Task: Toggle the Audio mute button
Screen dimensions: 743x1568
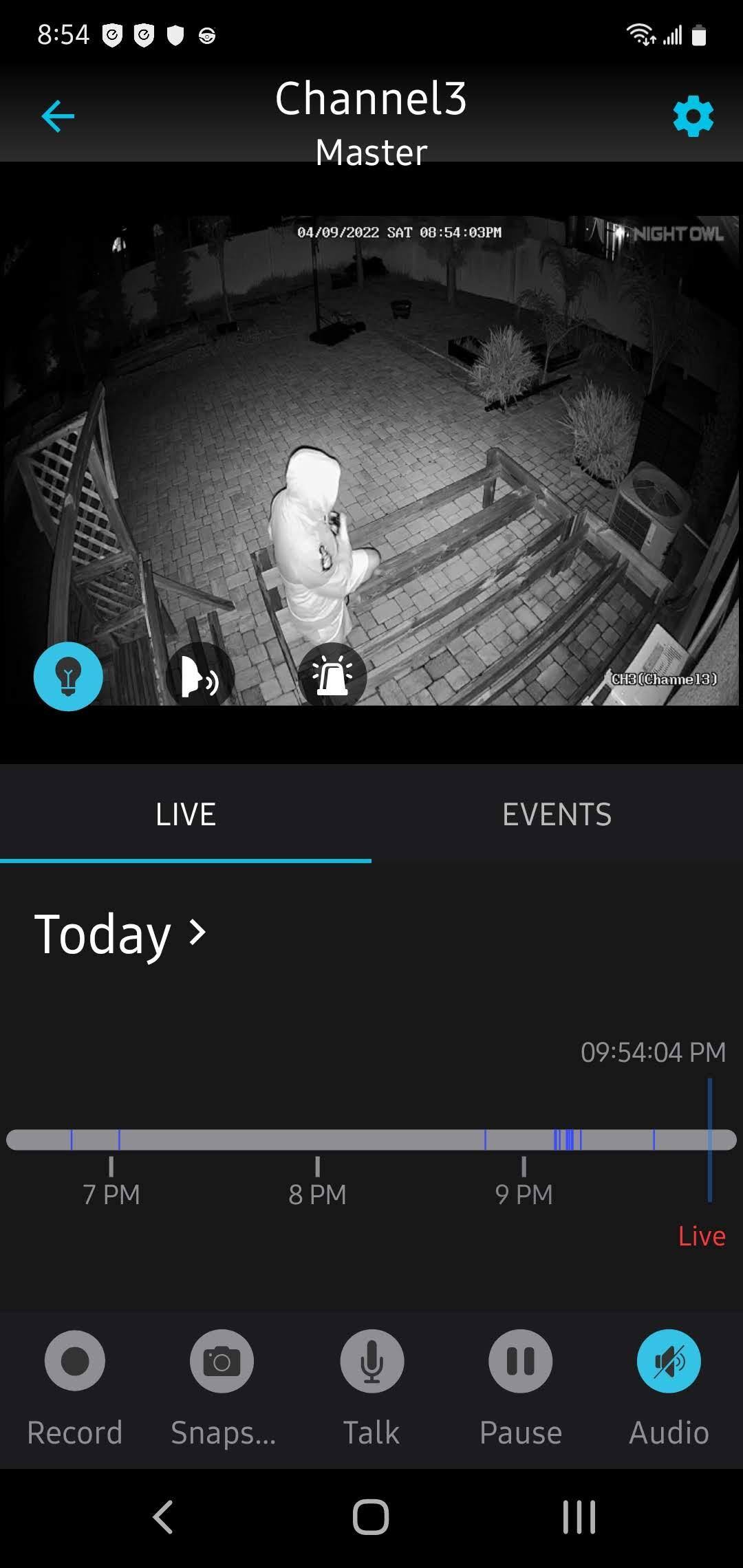Action: tap(669, 1361)
